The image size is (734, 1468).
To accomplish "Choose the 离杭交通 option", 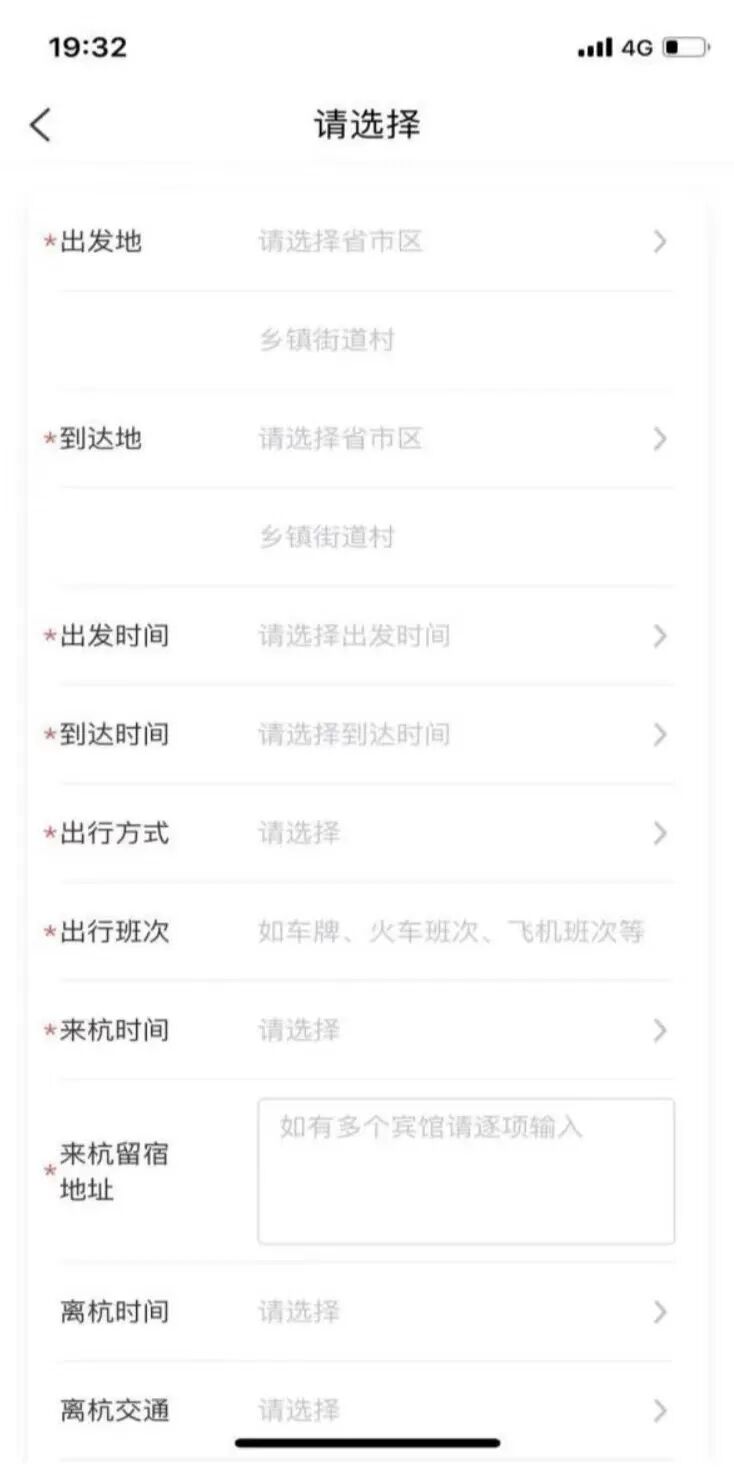I will point(366,1411).
